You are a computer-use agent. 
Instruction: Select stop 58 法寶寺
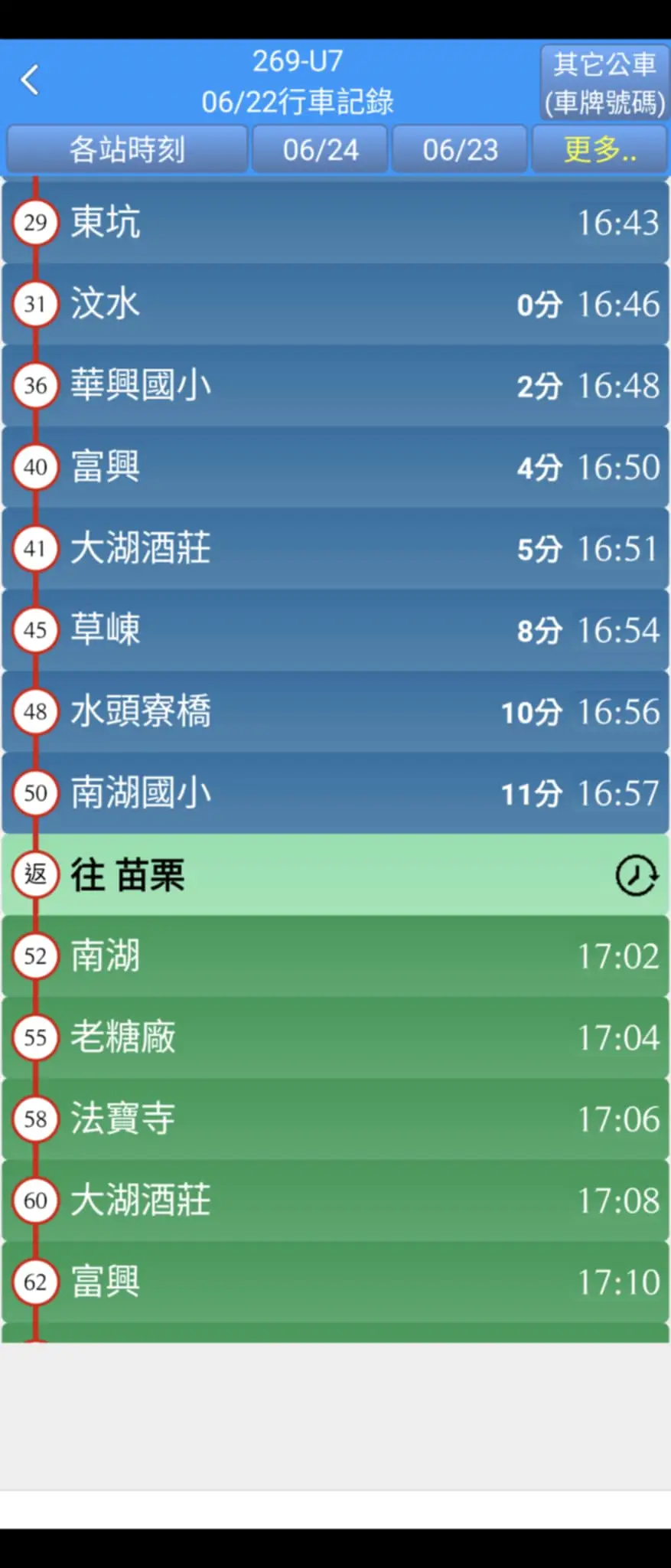(335, 1119)
